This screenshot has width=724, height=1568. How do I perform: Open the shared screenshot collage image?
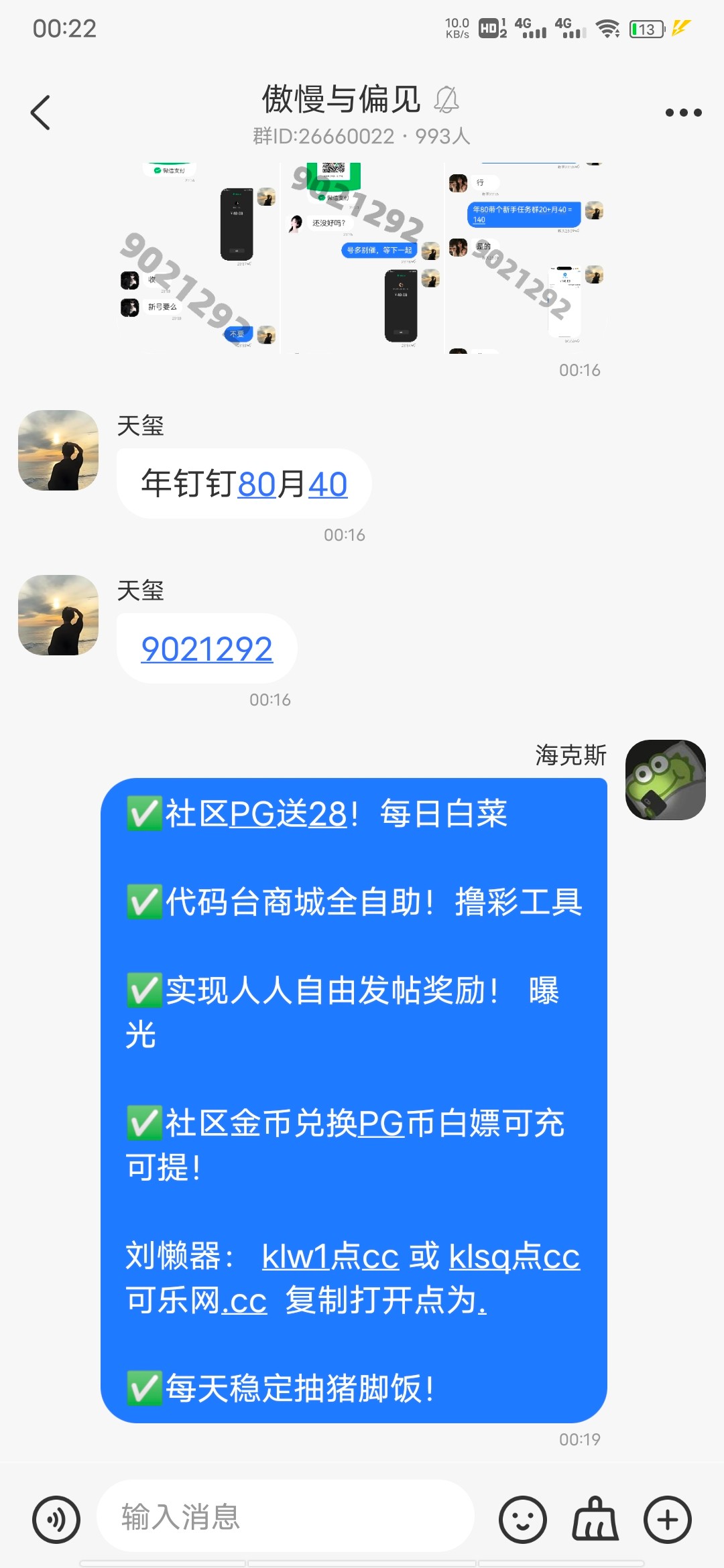362,258
